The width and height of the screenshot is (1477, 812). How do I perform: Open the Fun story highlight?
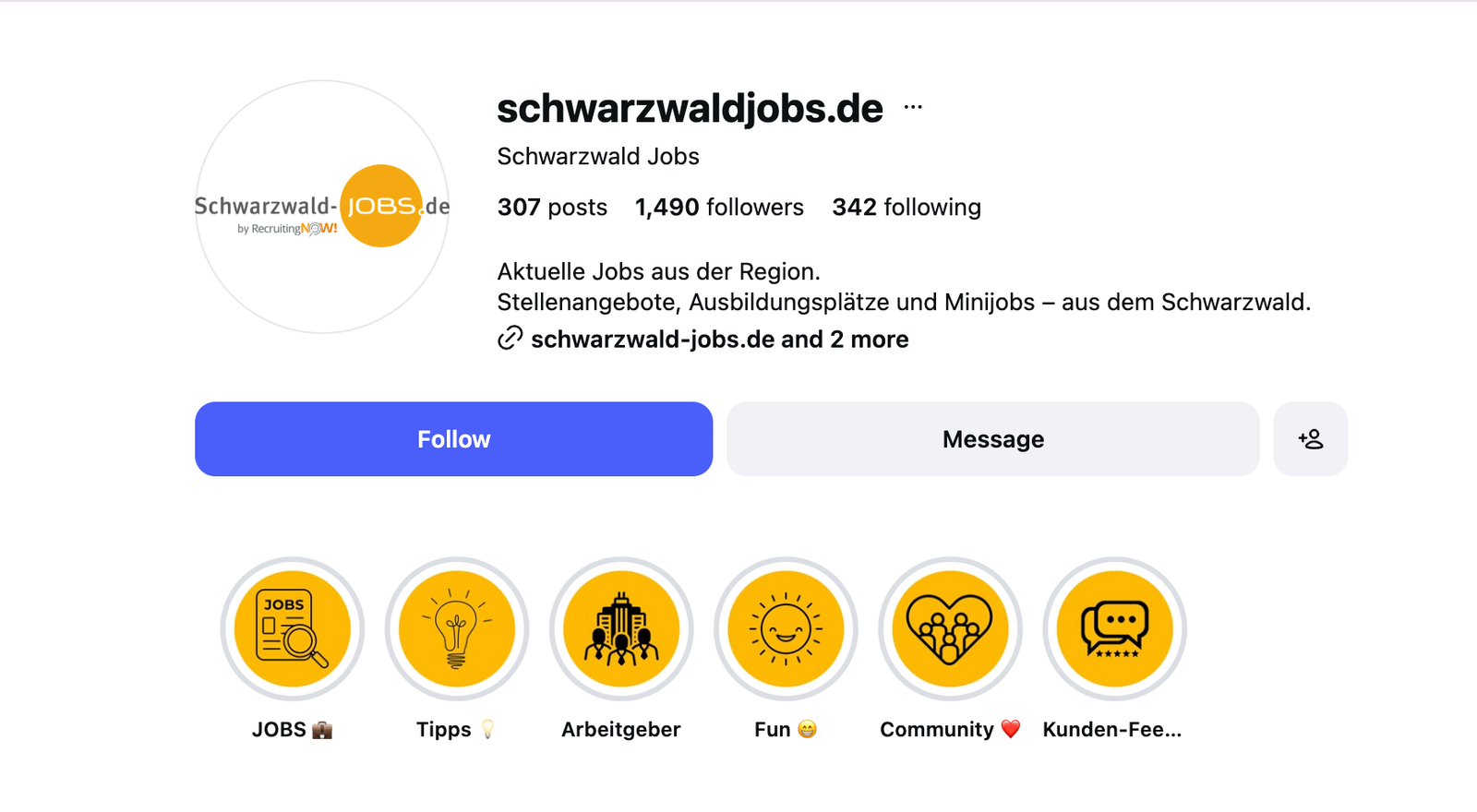pyautogui.click(x=786, y=629)
